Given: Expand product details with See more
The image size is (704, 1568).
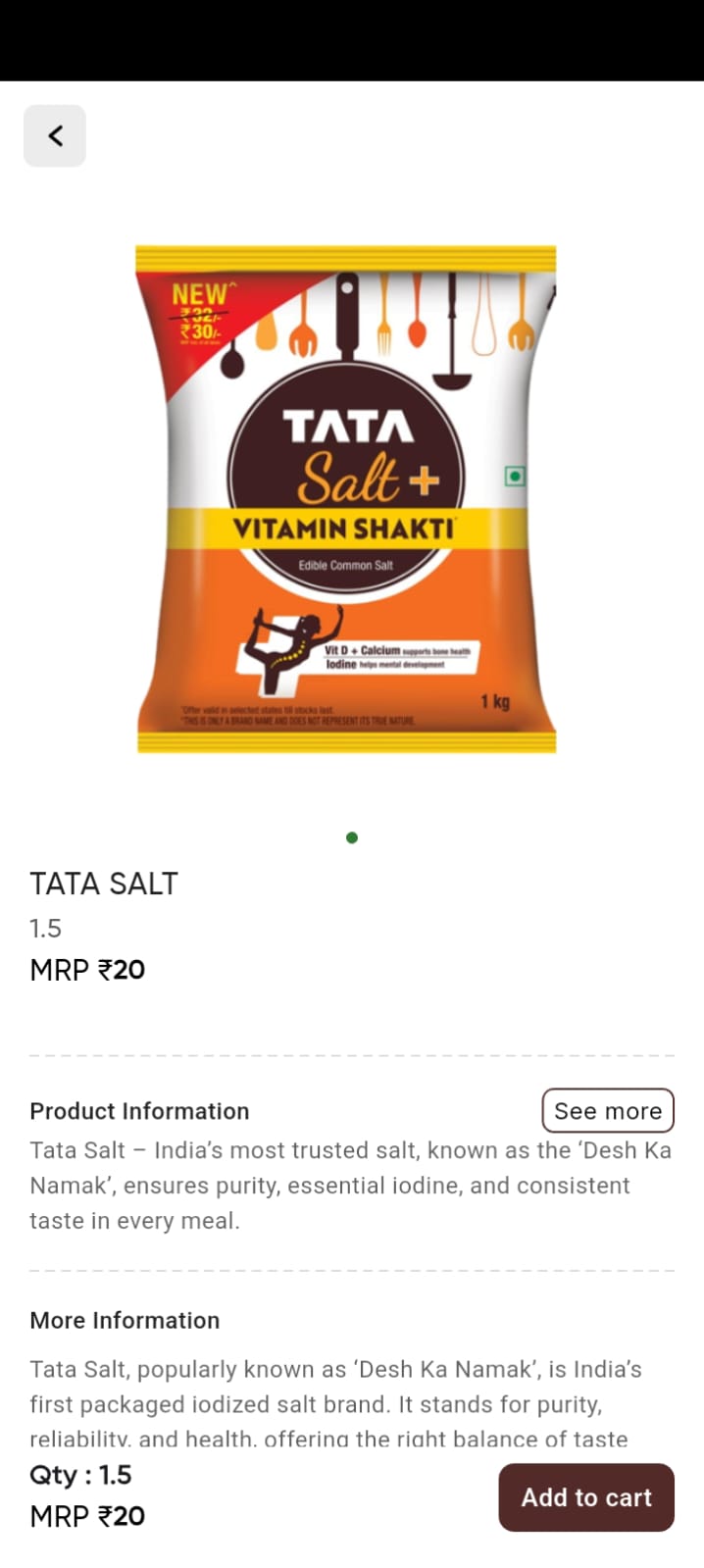Looking at the screenshot, I should (x=607, y=1110).
